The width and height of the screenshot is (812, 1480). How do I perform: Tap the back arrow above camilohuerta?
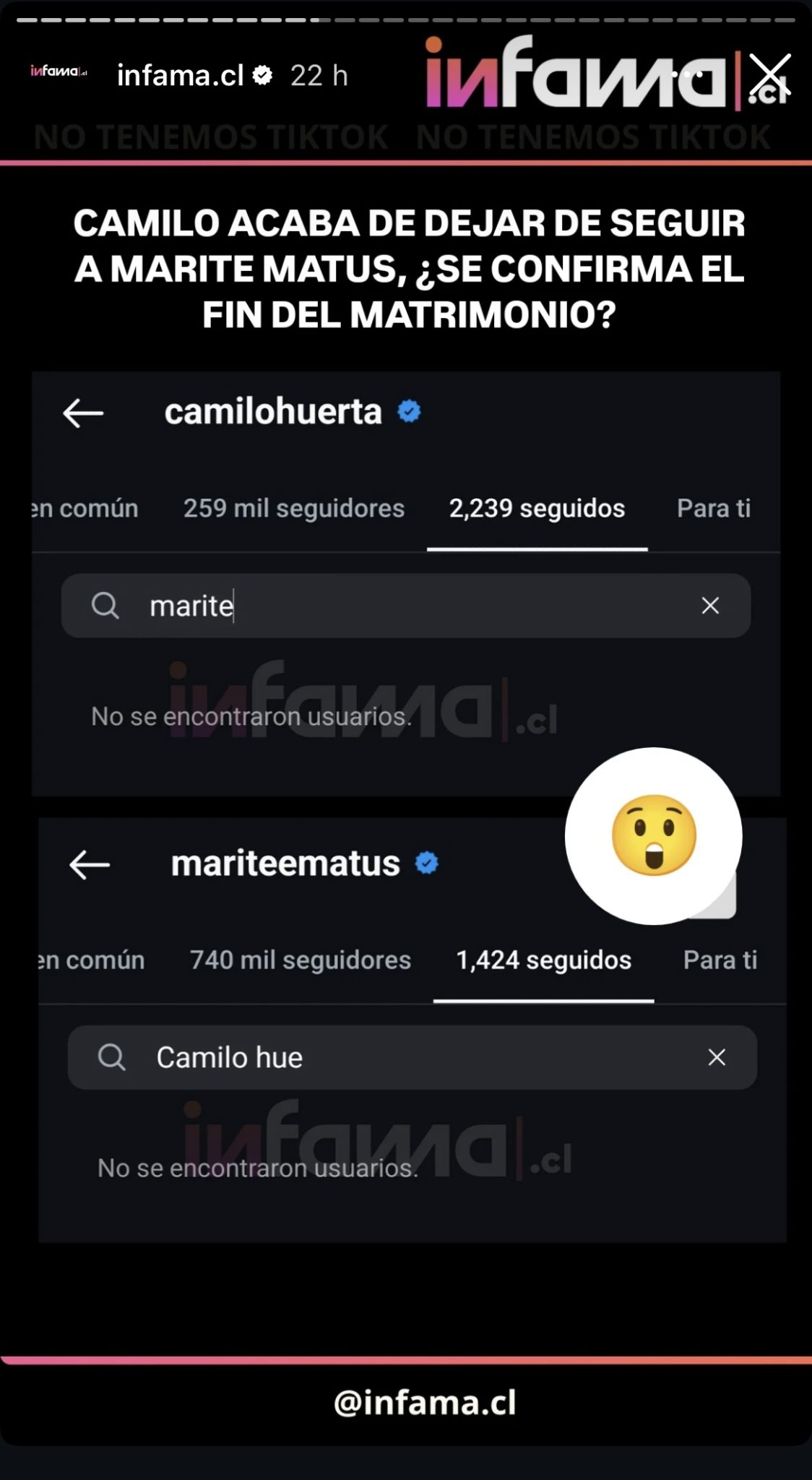85,413
